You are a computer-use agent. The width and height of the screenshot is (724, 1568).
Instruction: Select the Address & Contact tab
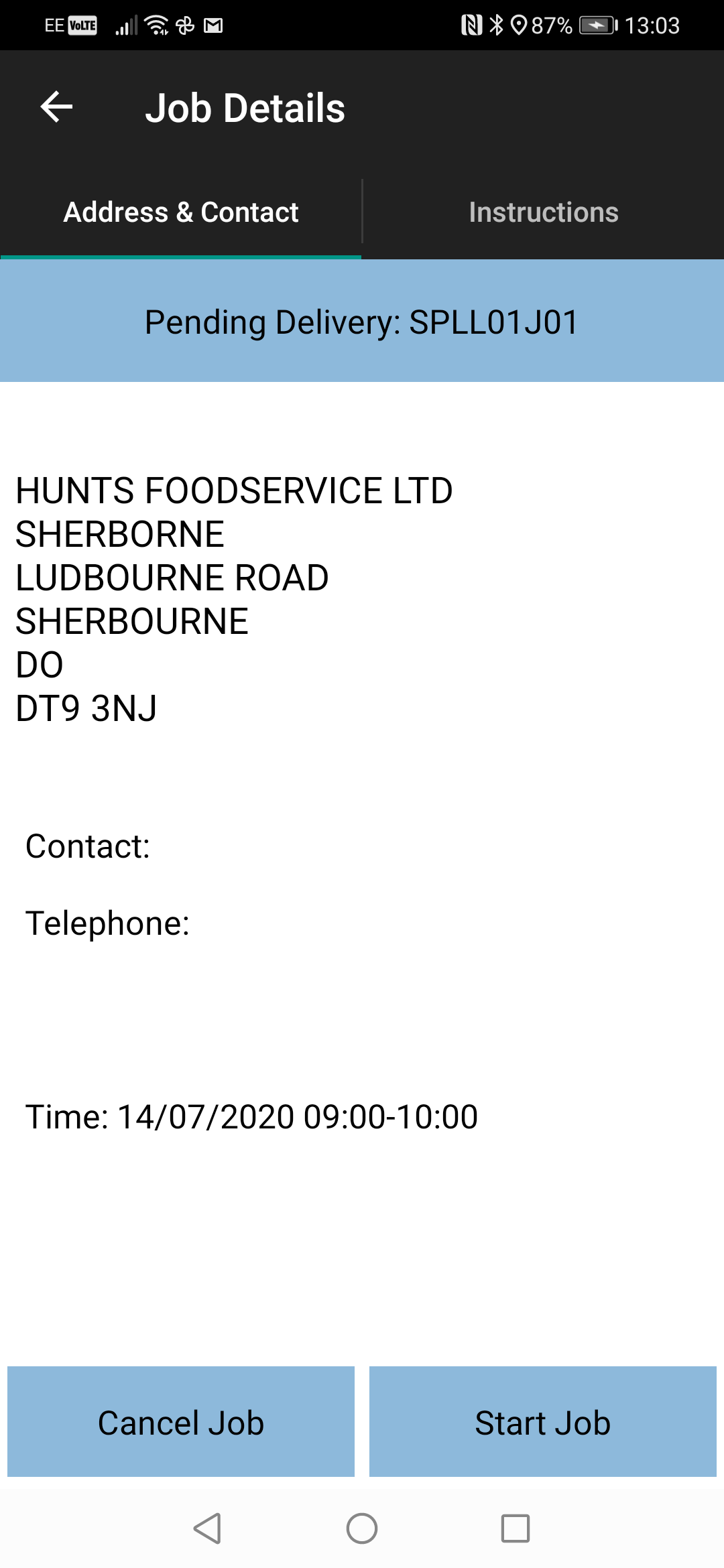click(x=181, y=212)
